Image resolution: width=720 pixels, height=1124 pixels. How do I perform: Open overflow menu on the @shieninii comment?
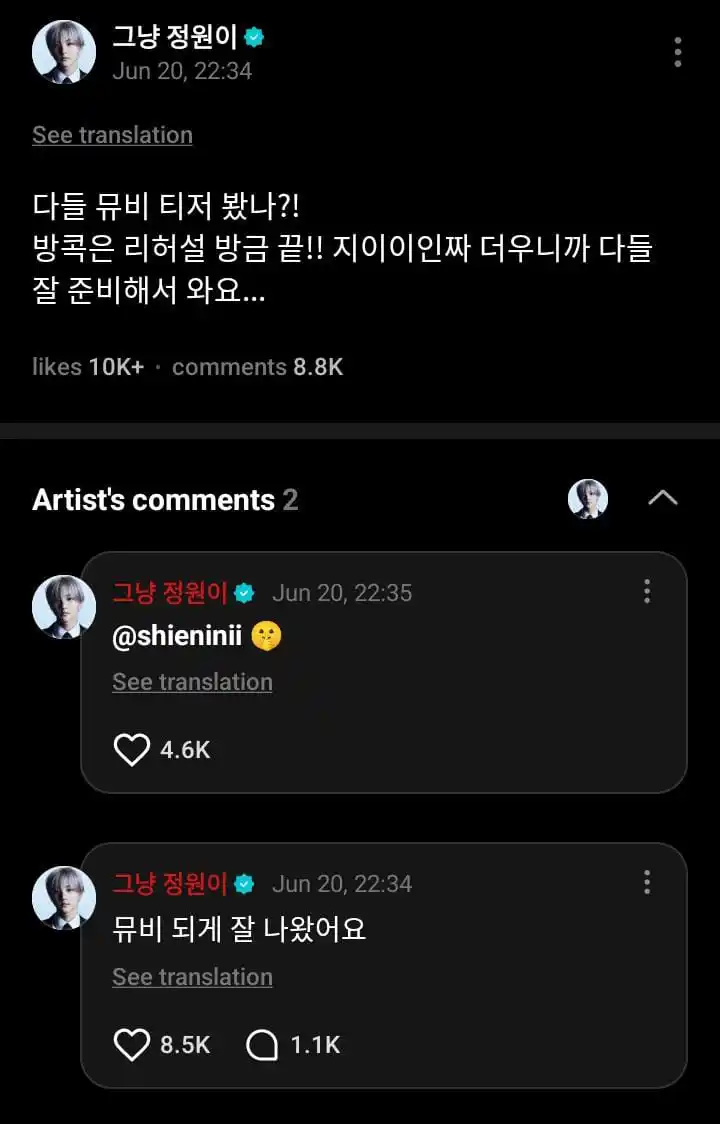[x=647, y=591]
